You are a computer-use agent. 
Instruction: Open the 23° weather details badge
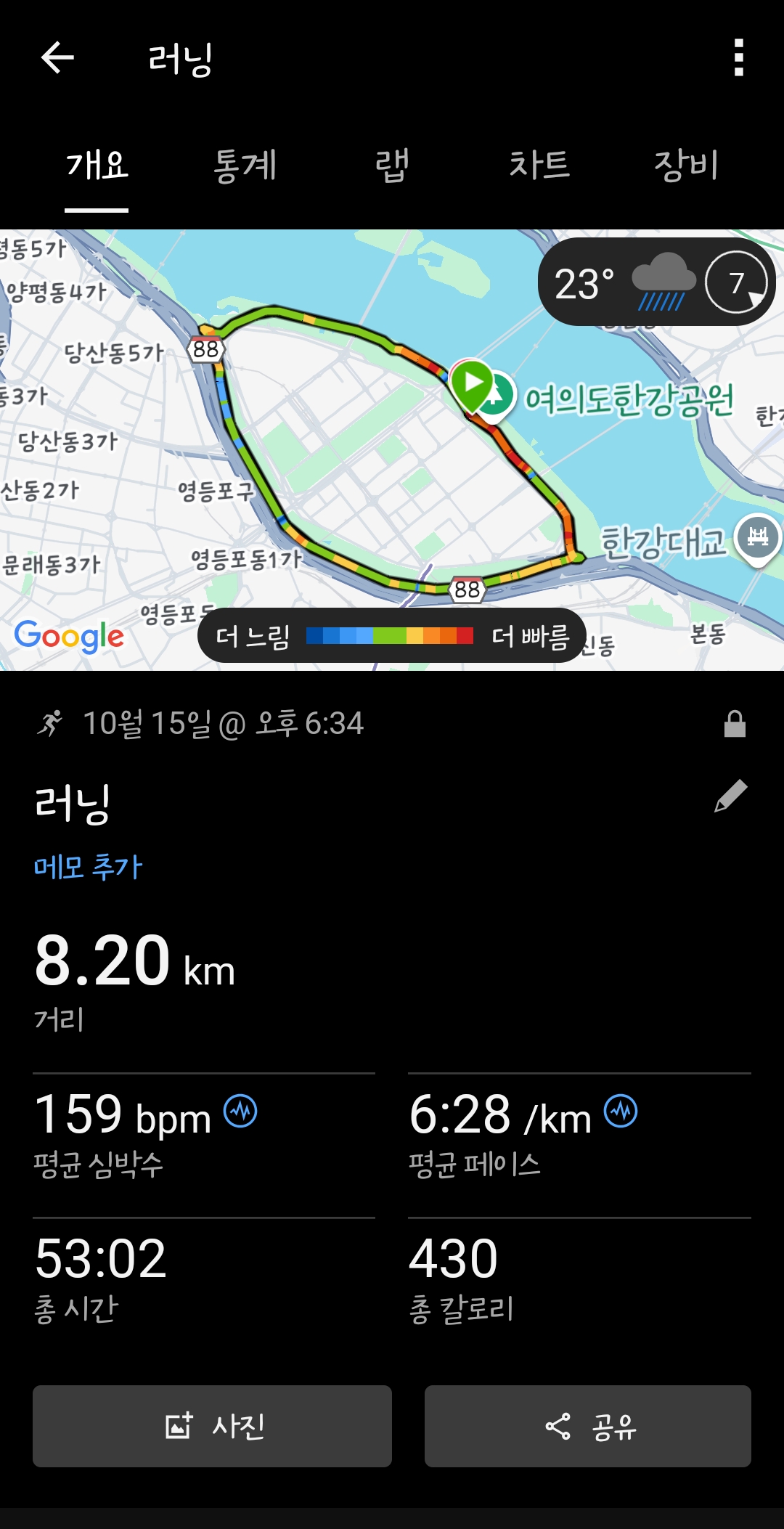click(656, 282)
